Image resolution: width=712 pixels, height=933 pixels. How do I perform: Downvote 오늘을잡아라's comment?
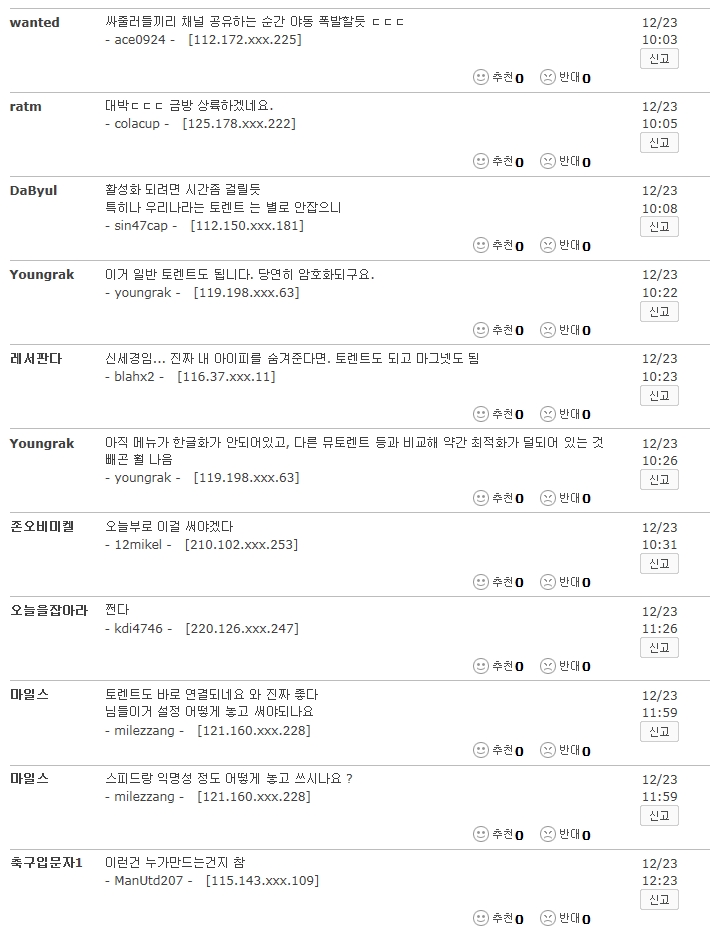point(564,666)
